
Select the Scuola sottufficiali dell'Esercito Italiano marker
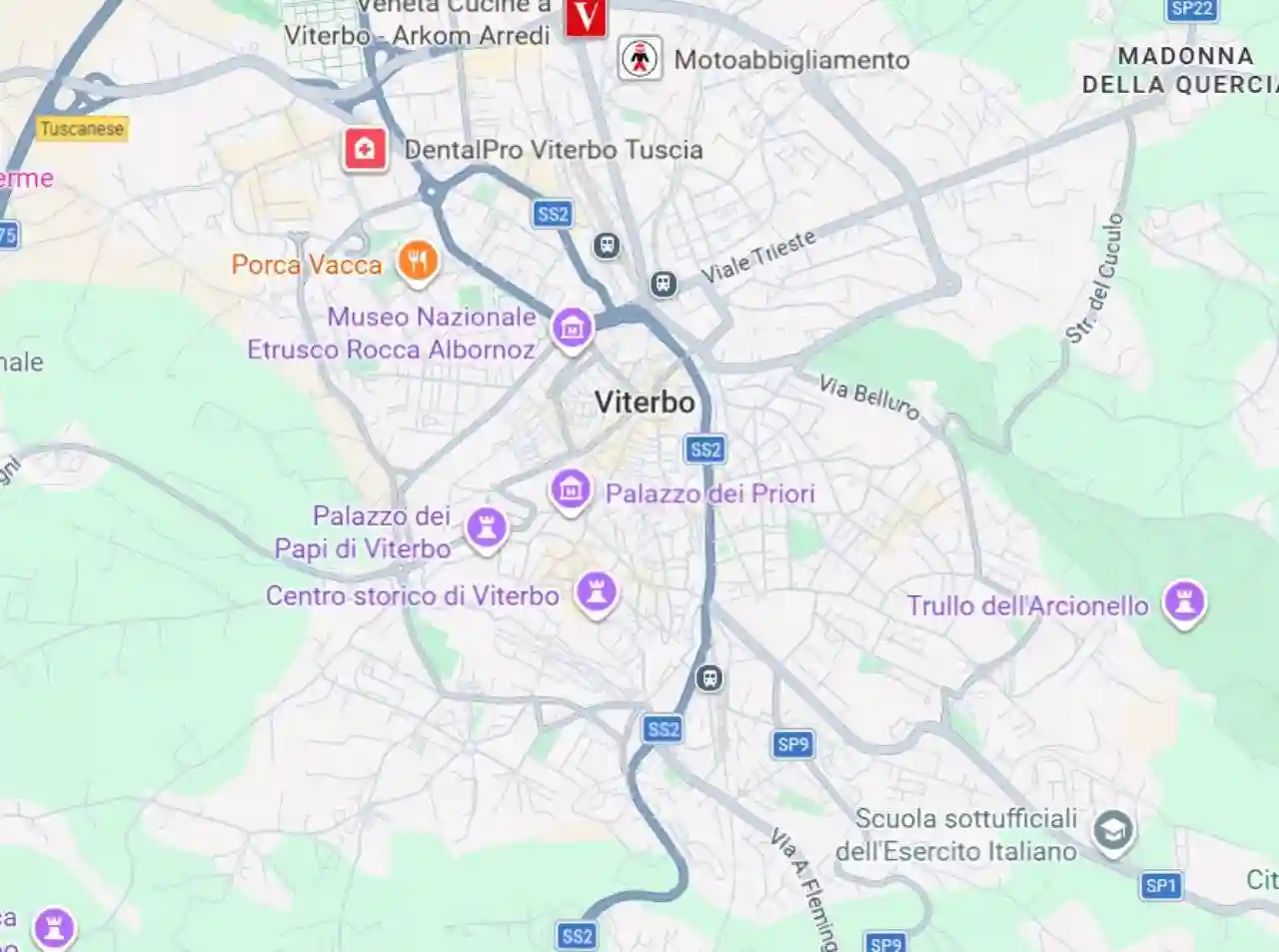click(x=1112, y=831)
